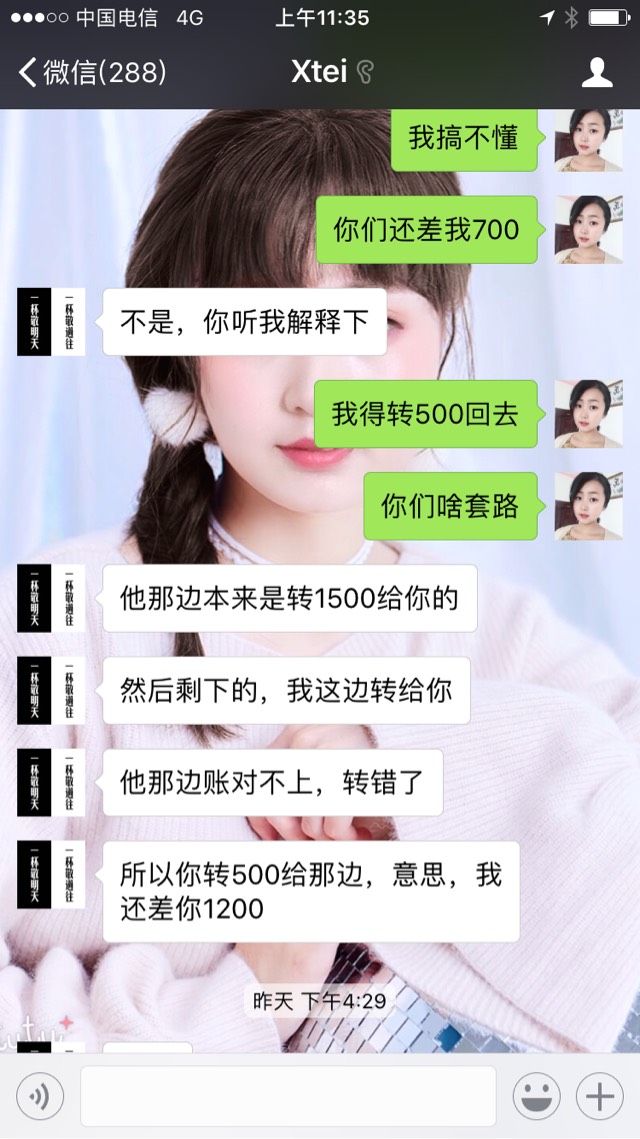Image resolution: width=640 pixels, height=1139 pixels.
Task: Tap my avatar beside "你们还差我700"
Action: click(589, 230)
